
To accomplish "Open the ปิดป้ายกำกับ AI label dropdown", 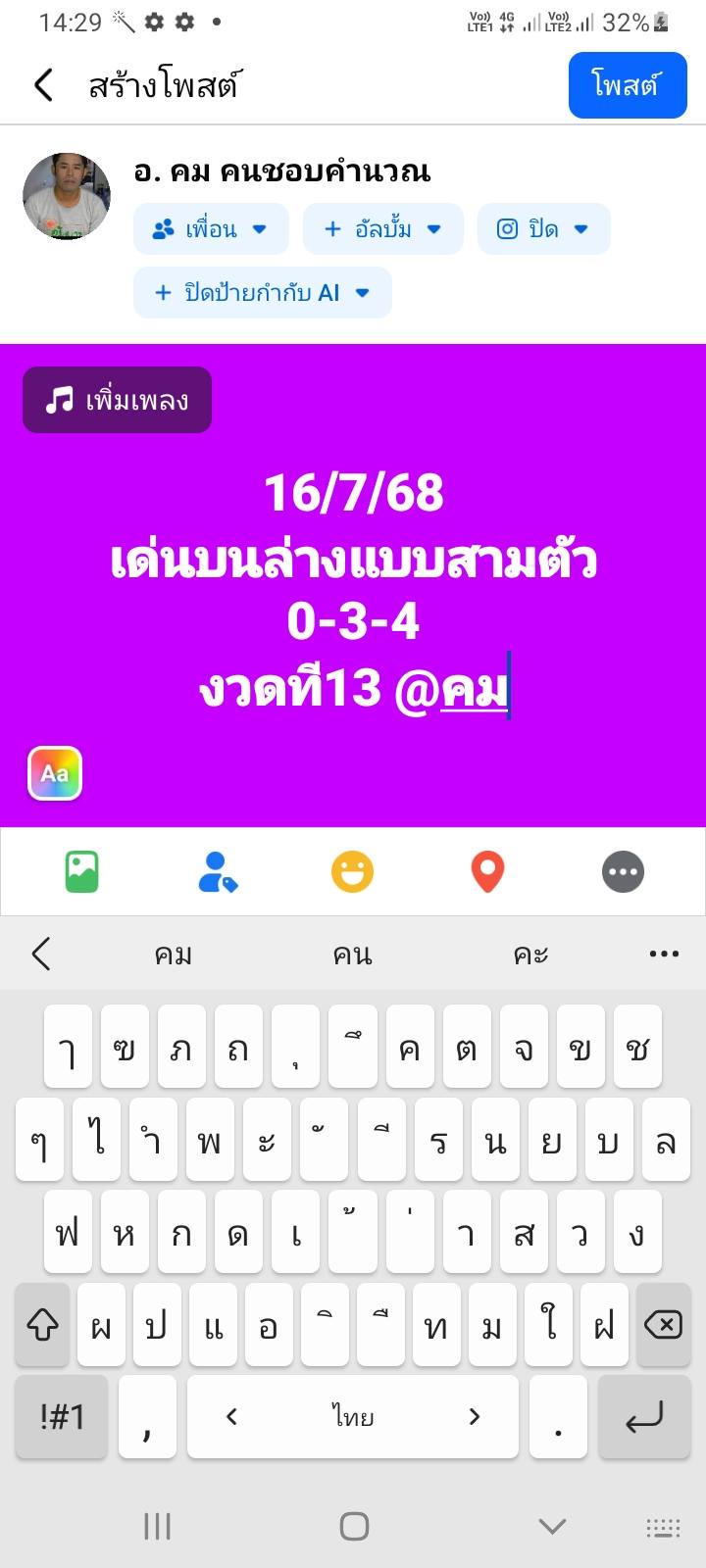I will (x=262, y=292).
